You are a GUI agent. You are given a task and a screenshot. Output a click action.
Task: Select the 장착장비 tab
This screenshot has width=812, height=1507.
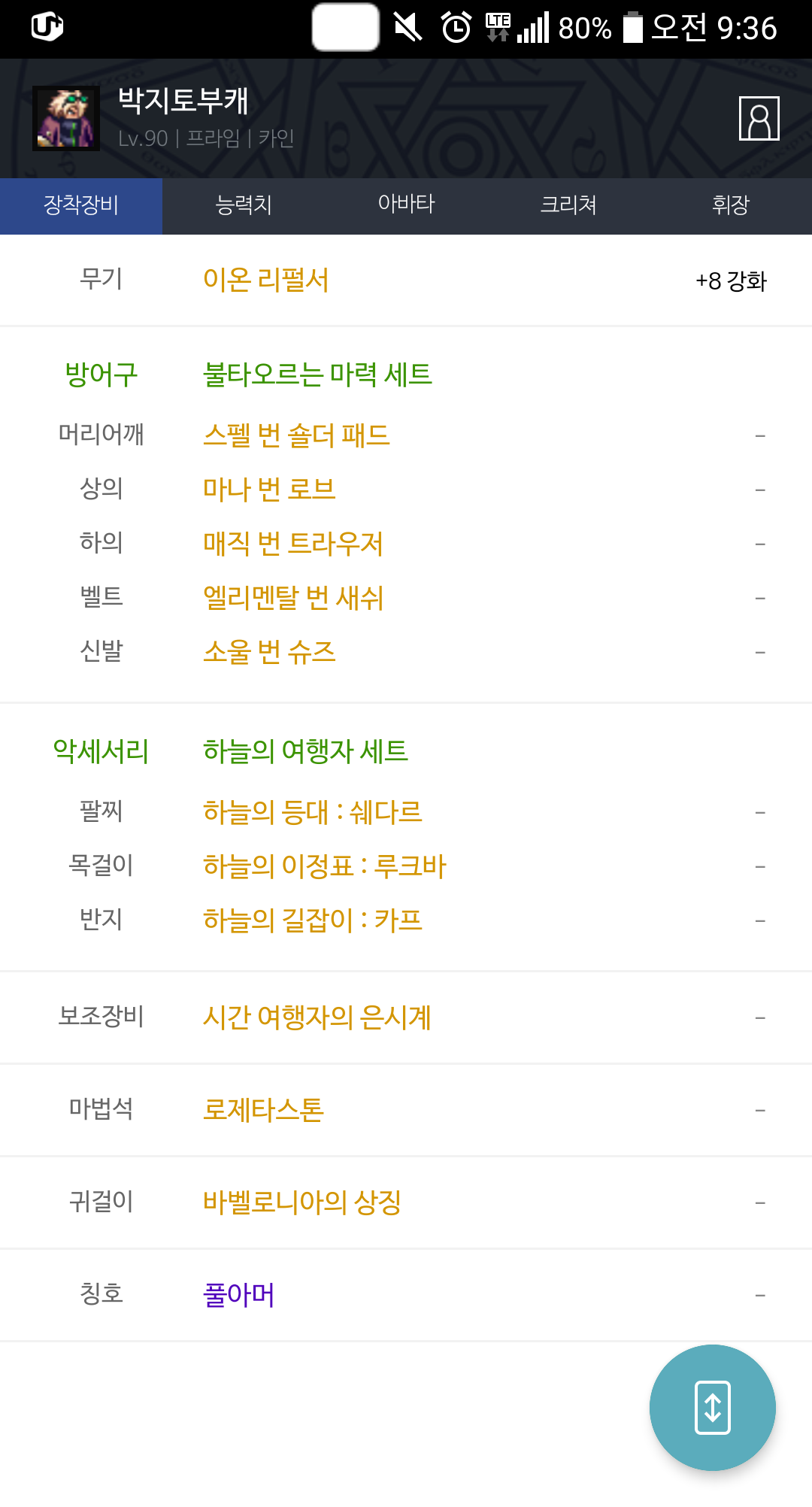pos(81,205)
